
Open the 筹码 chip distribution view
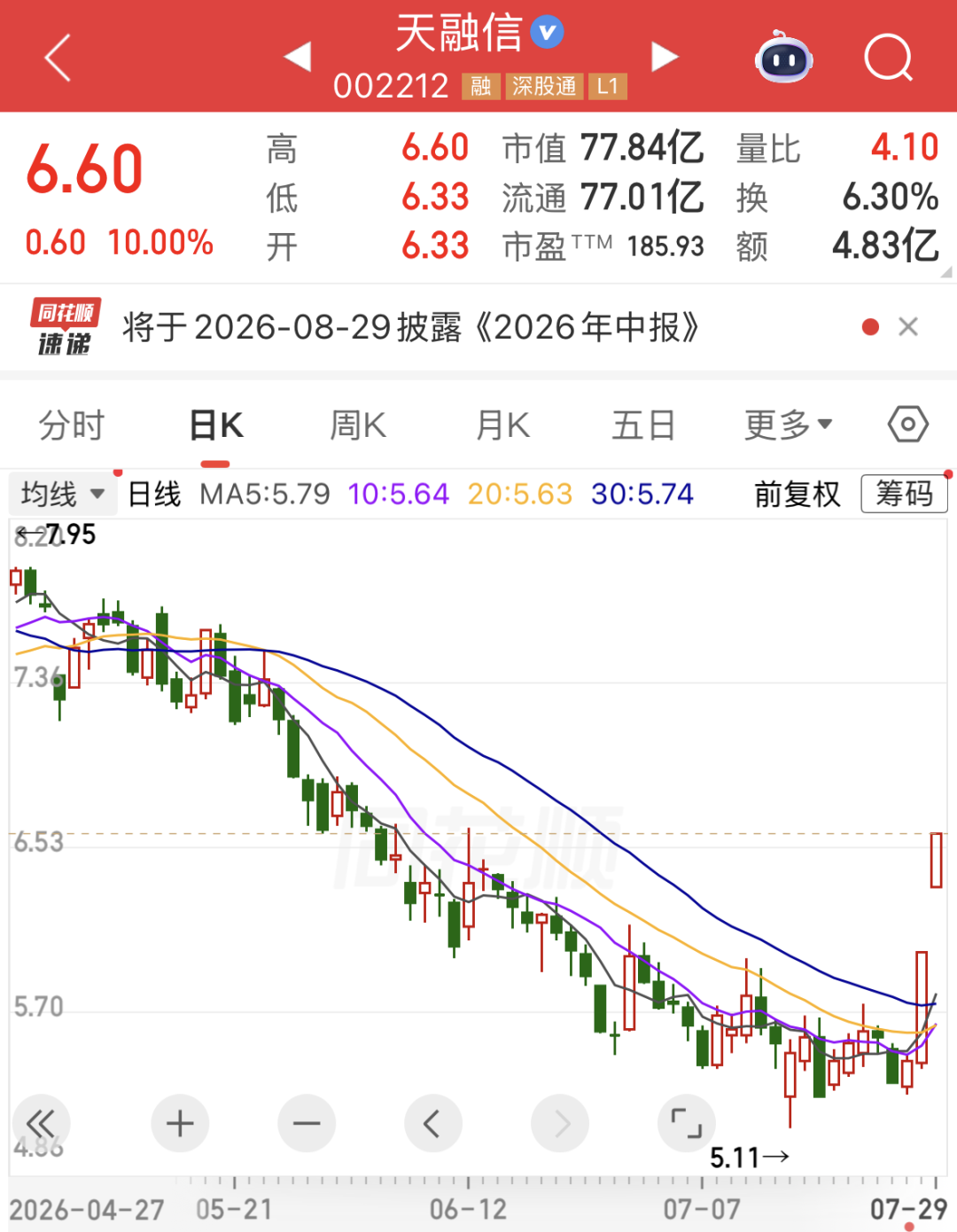904,494
